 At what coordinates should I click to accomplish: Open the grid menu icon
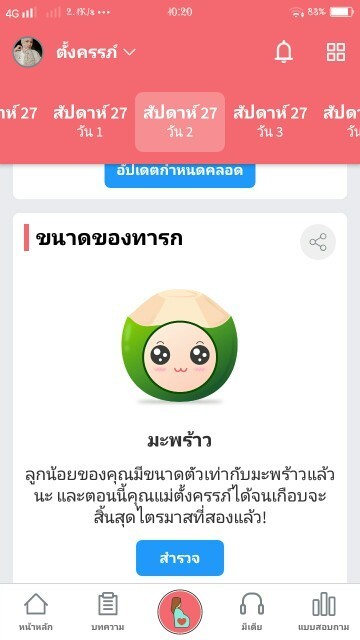pyautogui.click(x=336, y=52)
